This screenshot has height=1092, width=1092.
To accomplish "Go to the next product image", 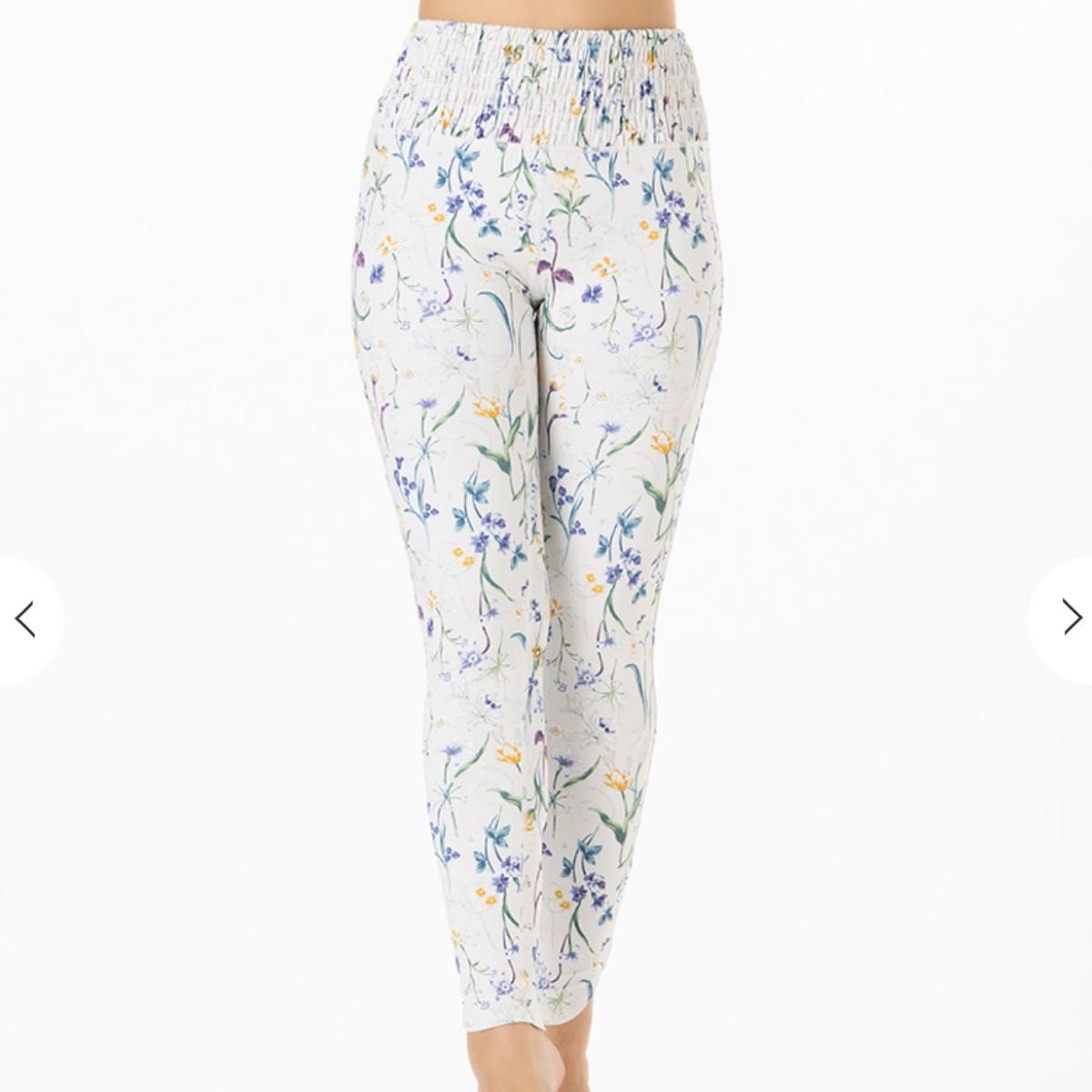I will pyautogui.click(x=1070, y=620).
